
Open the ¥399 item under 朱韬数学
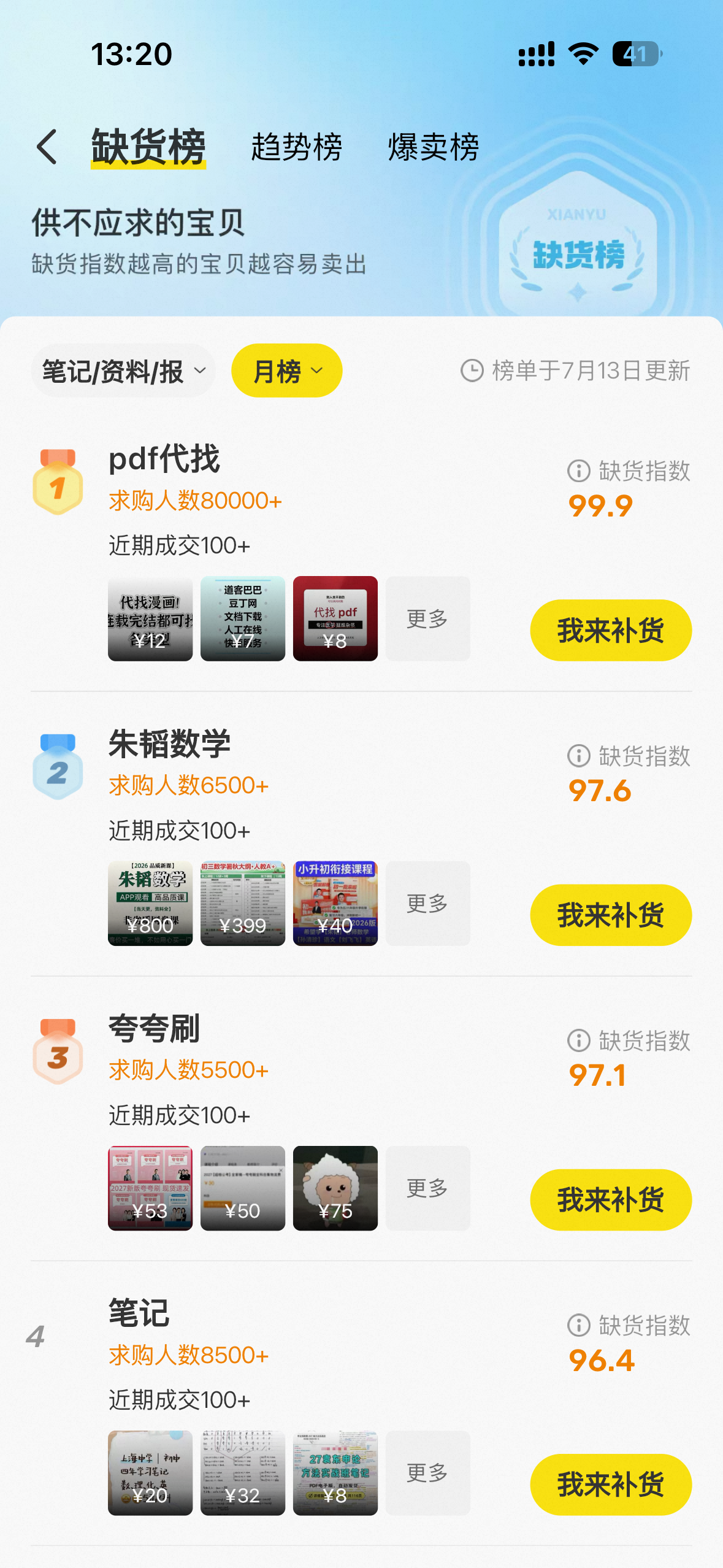pyautogui.click(x=243, y=903)
